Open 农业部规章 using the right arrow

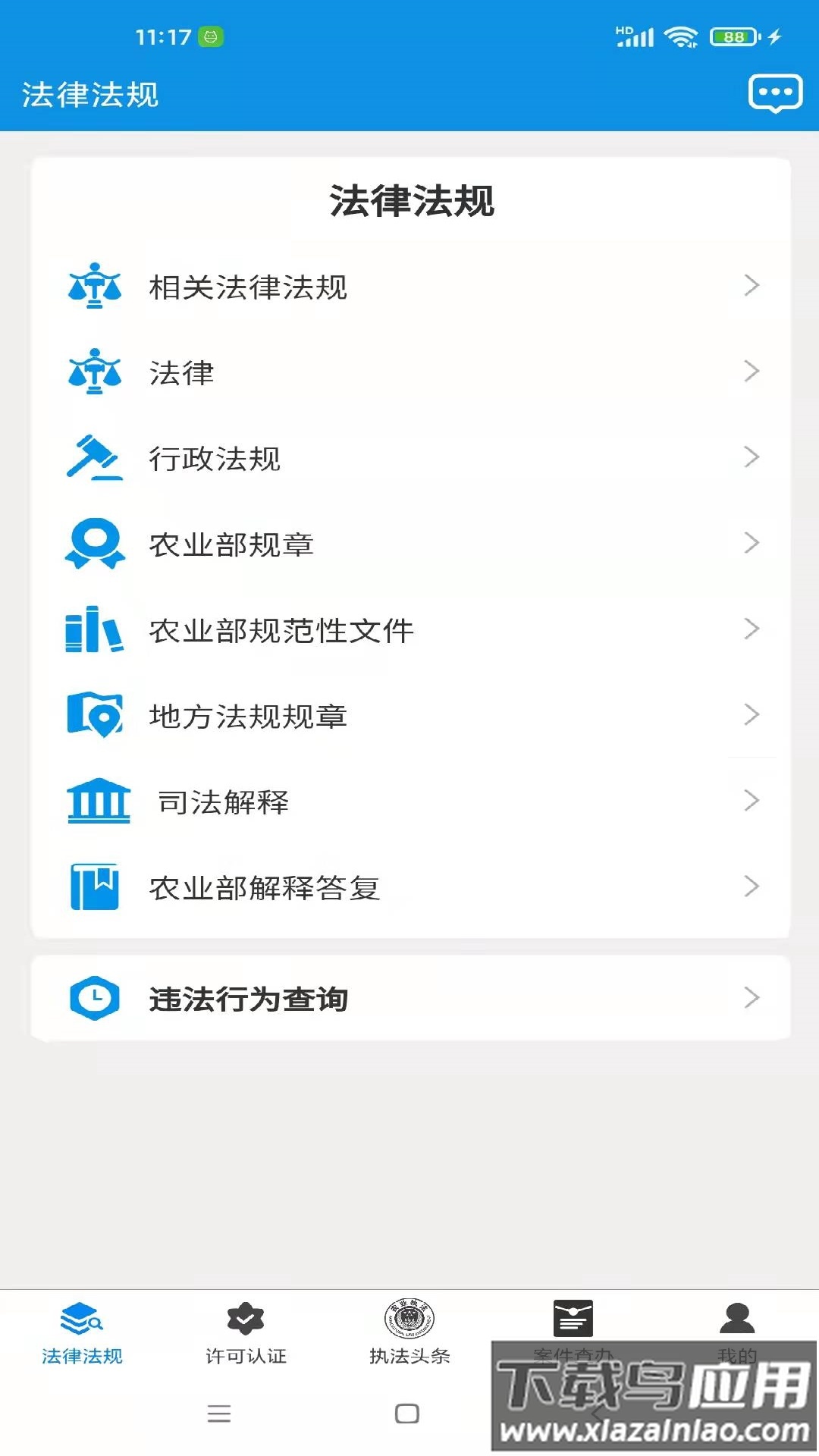point(752,543)
